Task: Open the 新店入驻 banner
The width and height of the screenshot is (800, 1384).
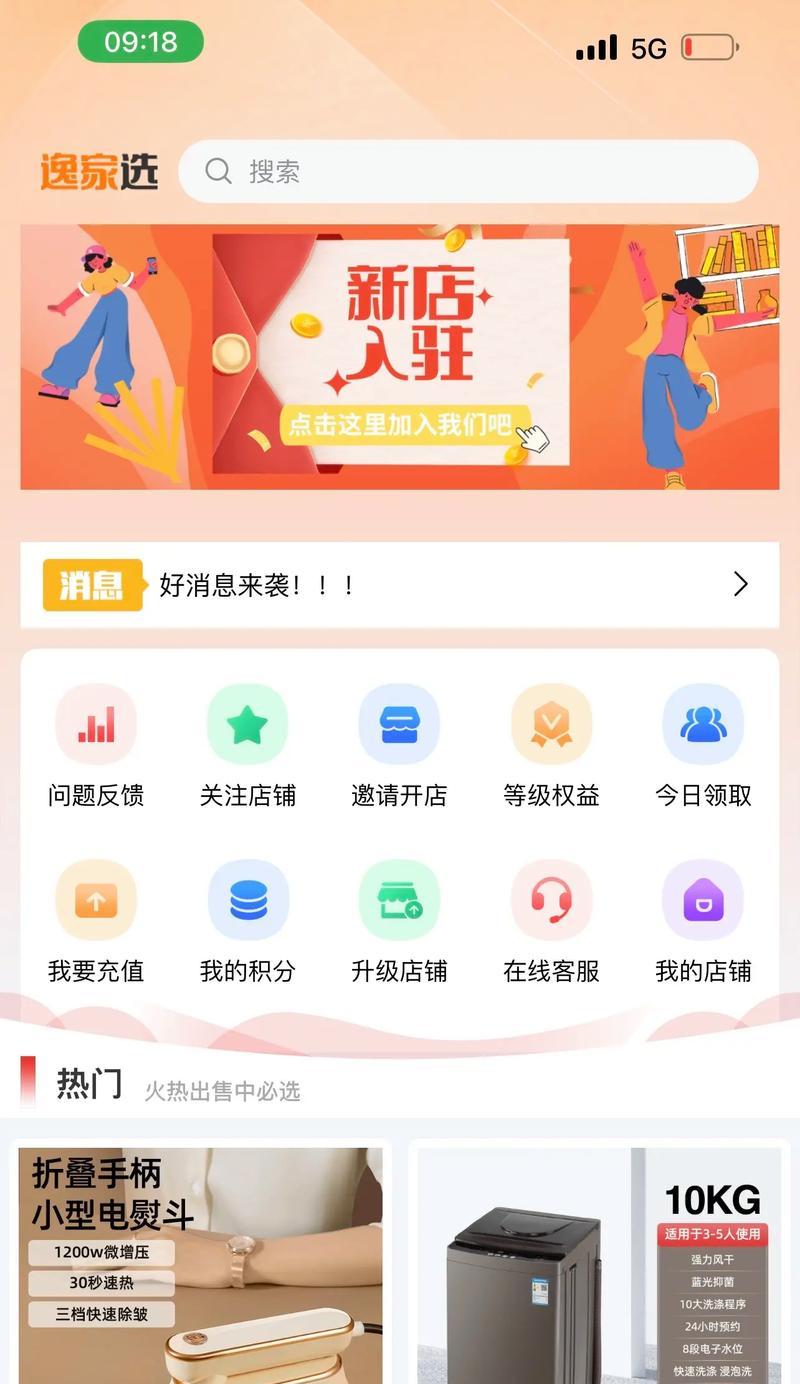Action: tap(400, 357)
